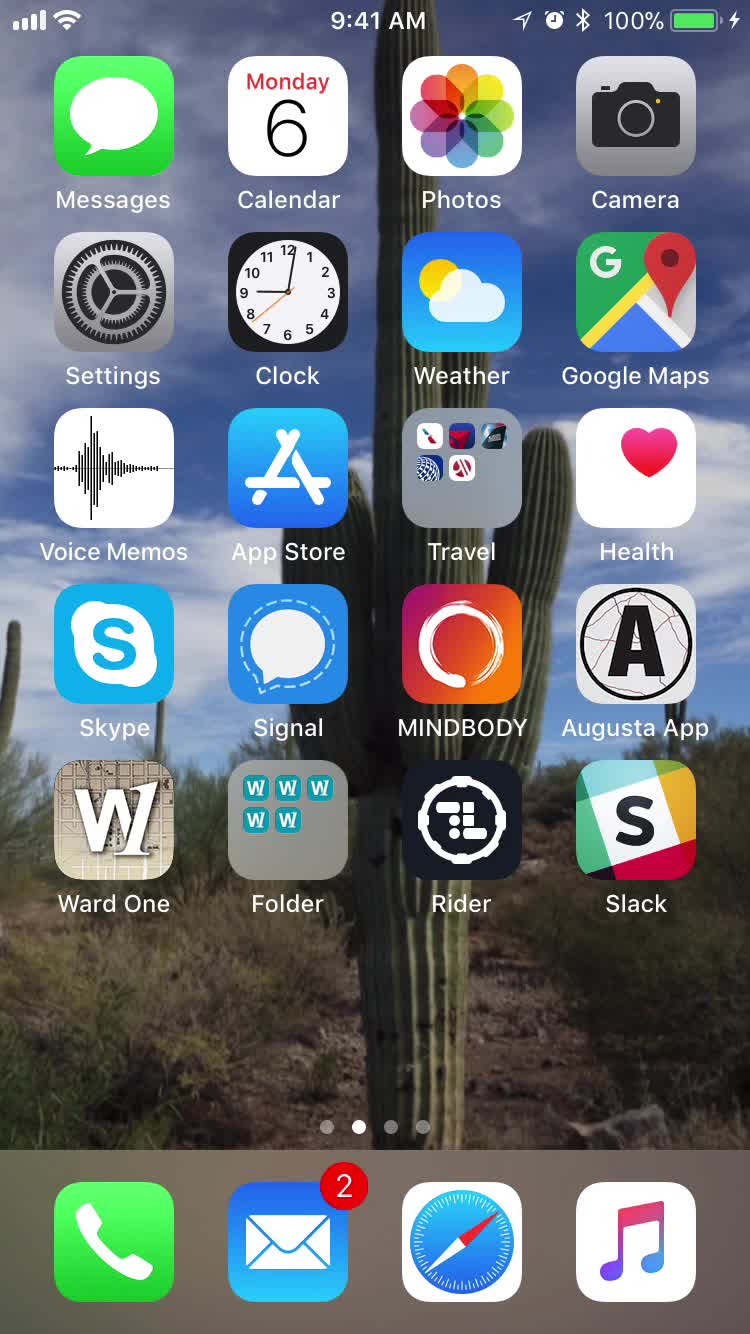The height and width of the screenshot is (1334, 750).
Task: Open Photos
Action: coord(461,116)
